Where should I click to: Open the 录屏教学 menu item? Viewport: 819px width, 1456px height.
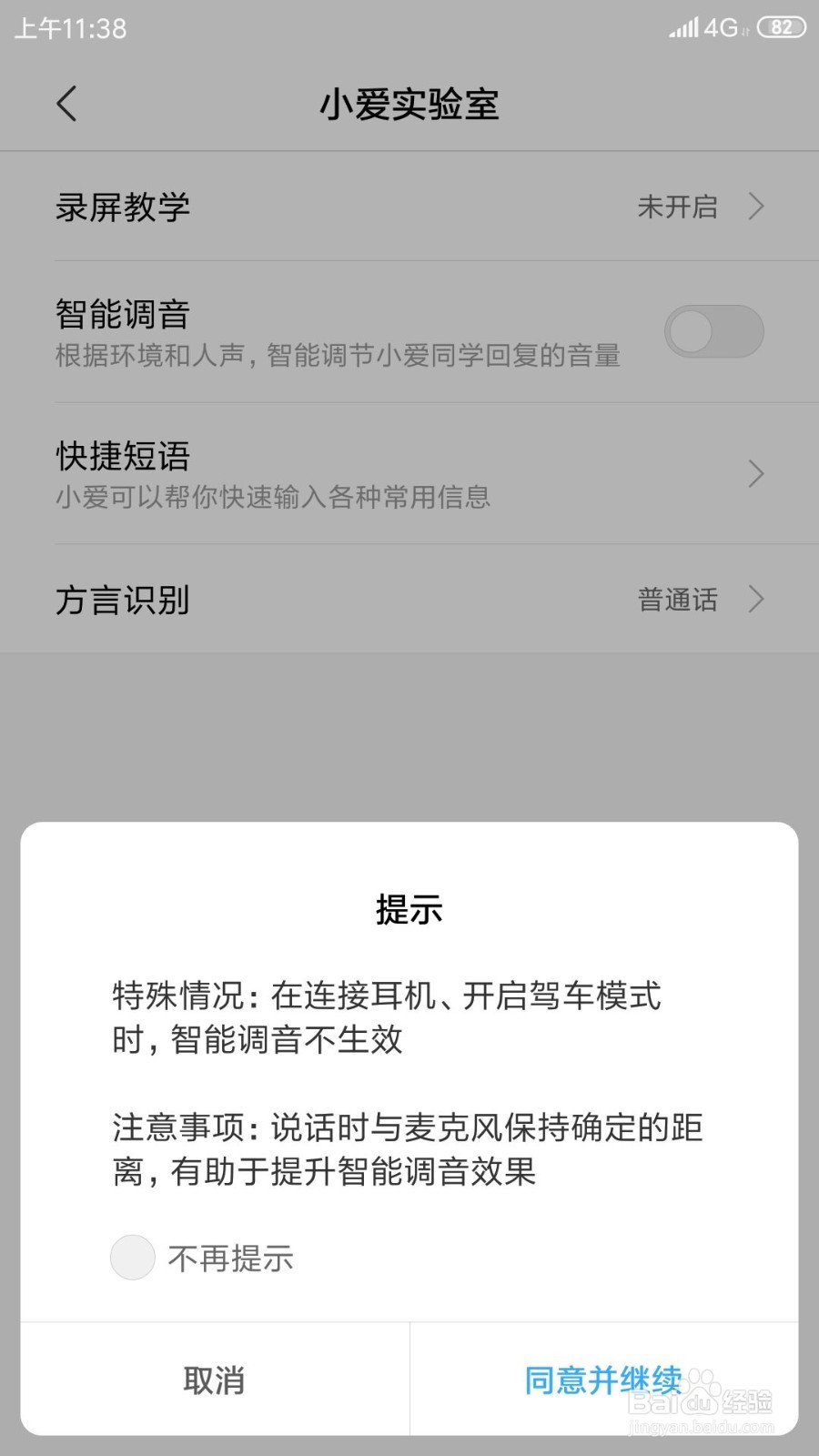(x=123, y=207)
